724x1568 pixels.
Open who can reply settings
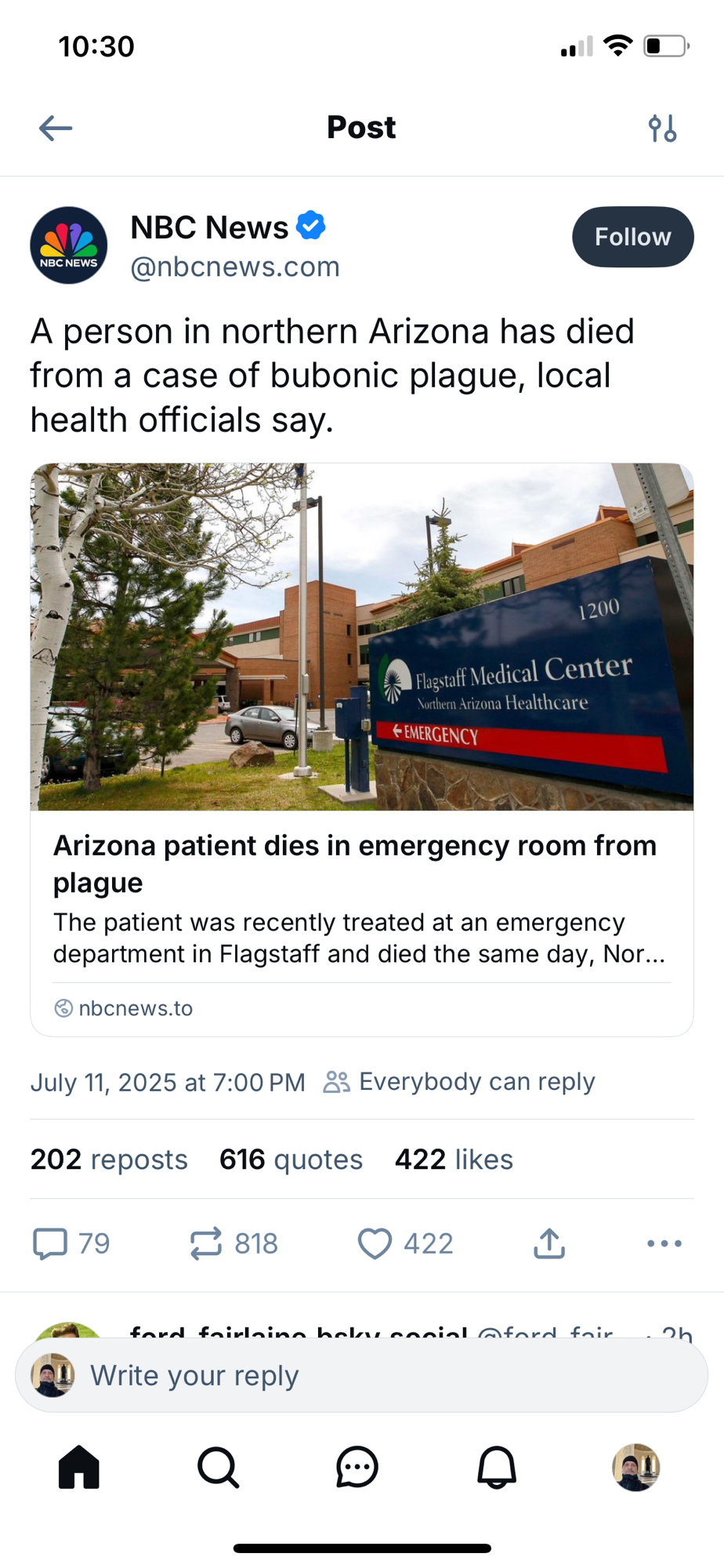coord(459,1082)
